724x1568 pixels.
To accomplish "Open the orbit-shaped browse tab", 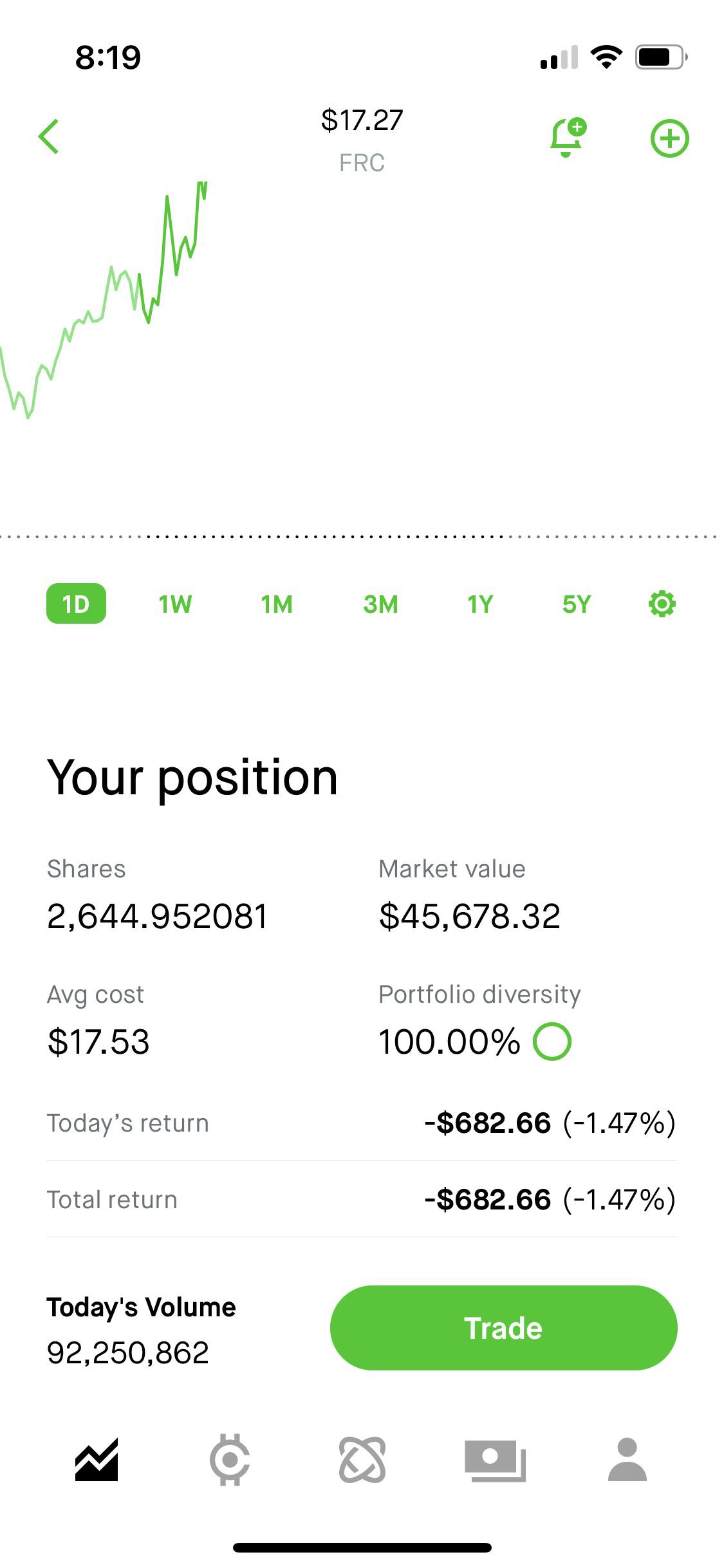I will (362, 1460).
